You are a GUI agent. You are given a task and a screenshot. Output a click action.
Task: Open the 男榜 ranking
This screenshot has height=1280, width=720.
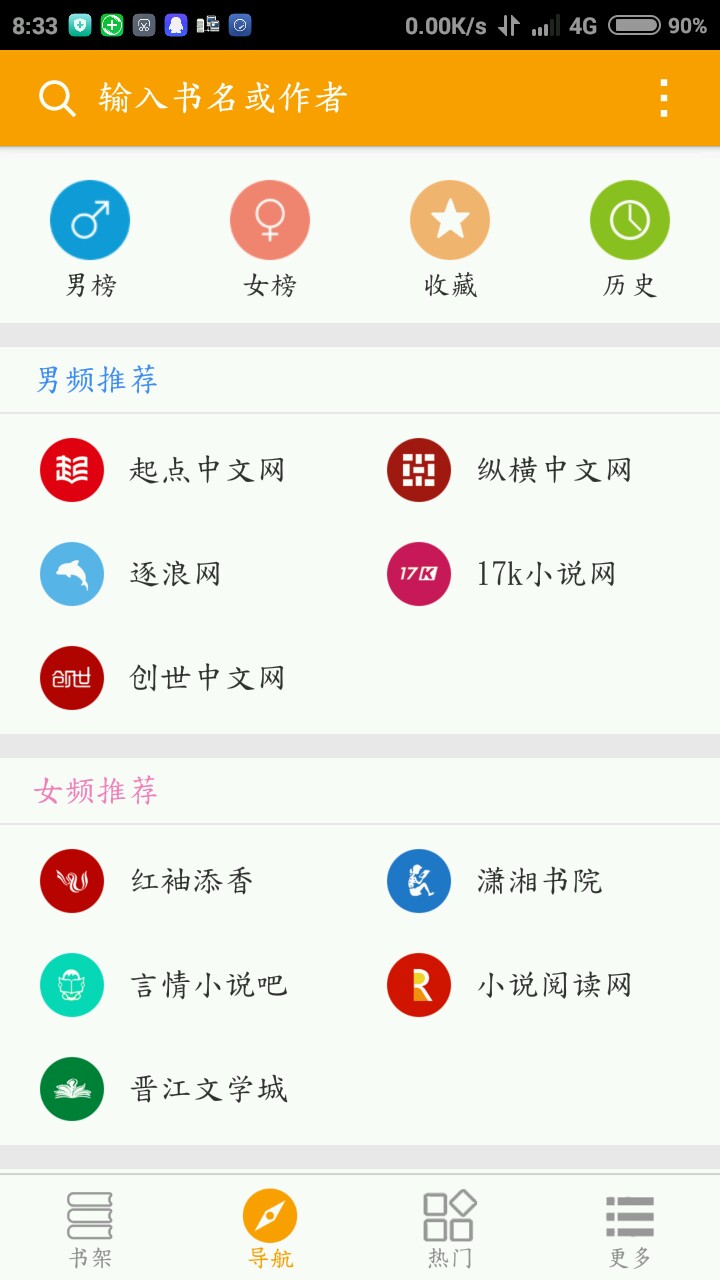[90, 238]
